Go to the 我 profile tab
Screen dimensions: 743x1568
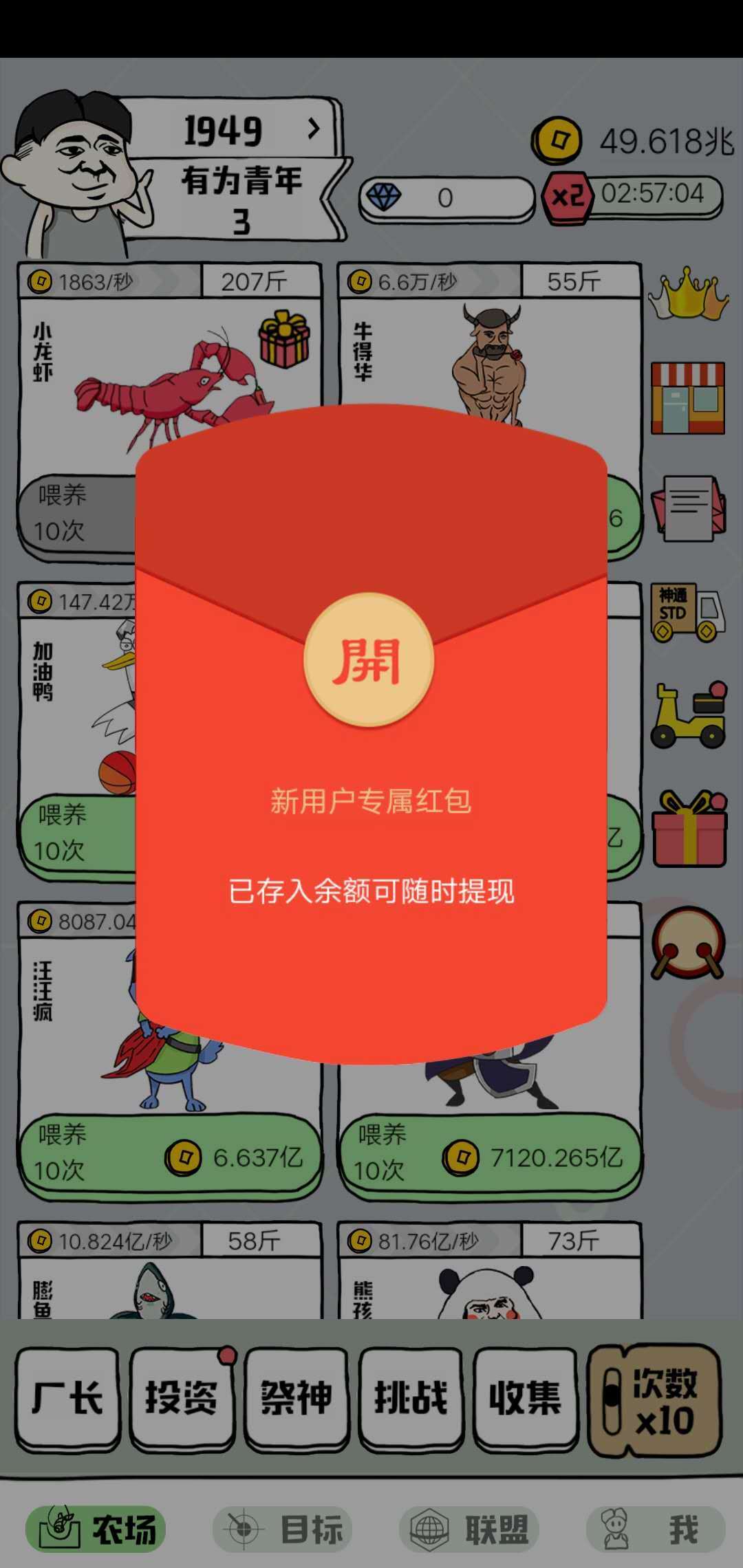coord(656,1529)
